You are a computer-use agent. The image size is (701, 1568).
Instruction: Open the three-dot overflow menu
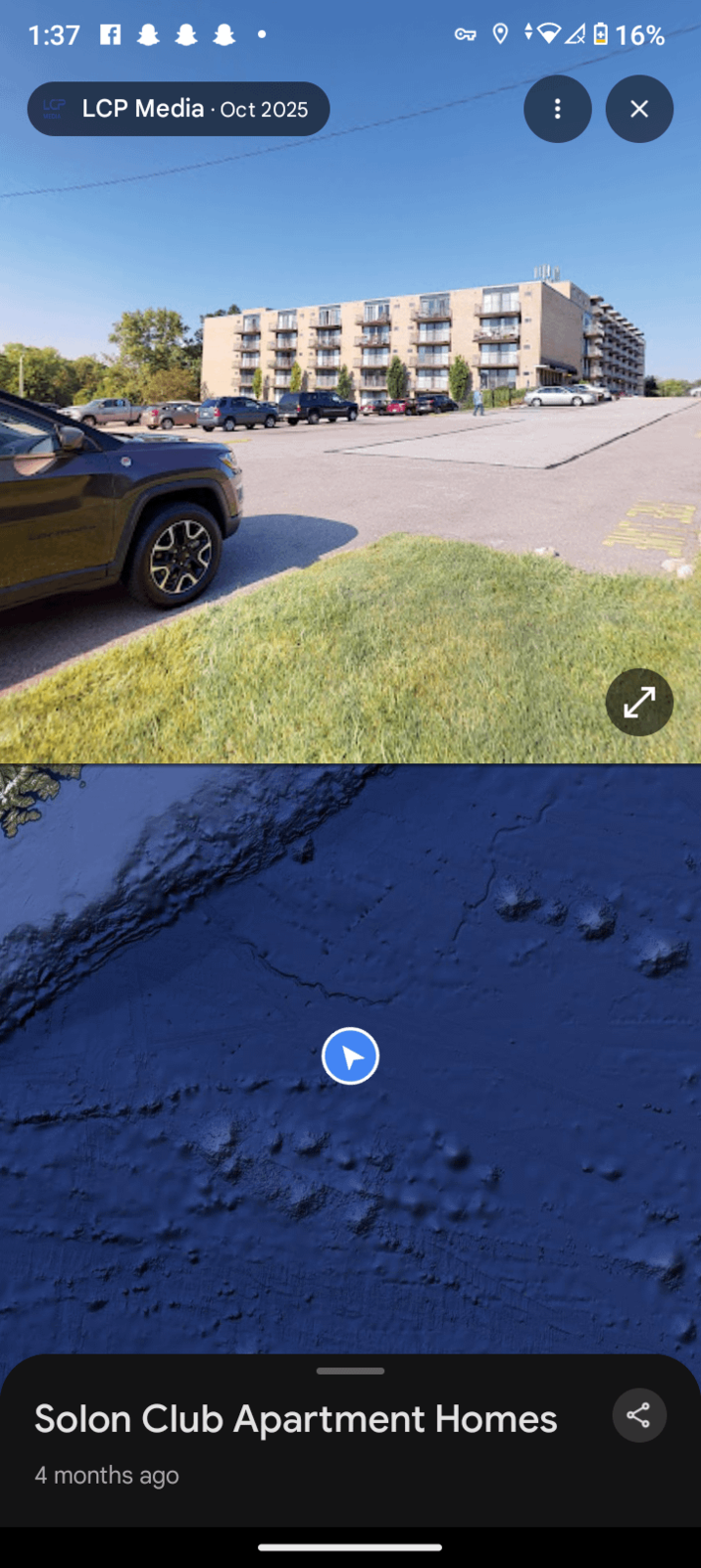(x=557, y=109)
